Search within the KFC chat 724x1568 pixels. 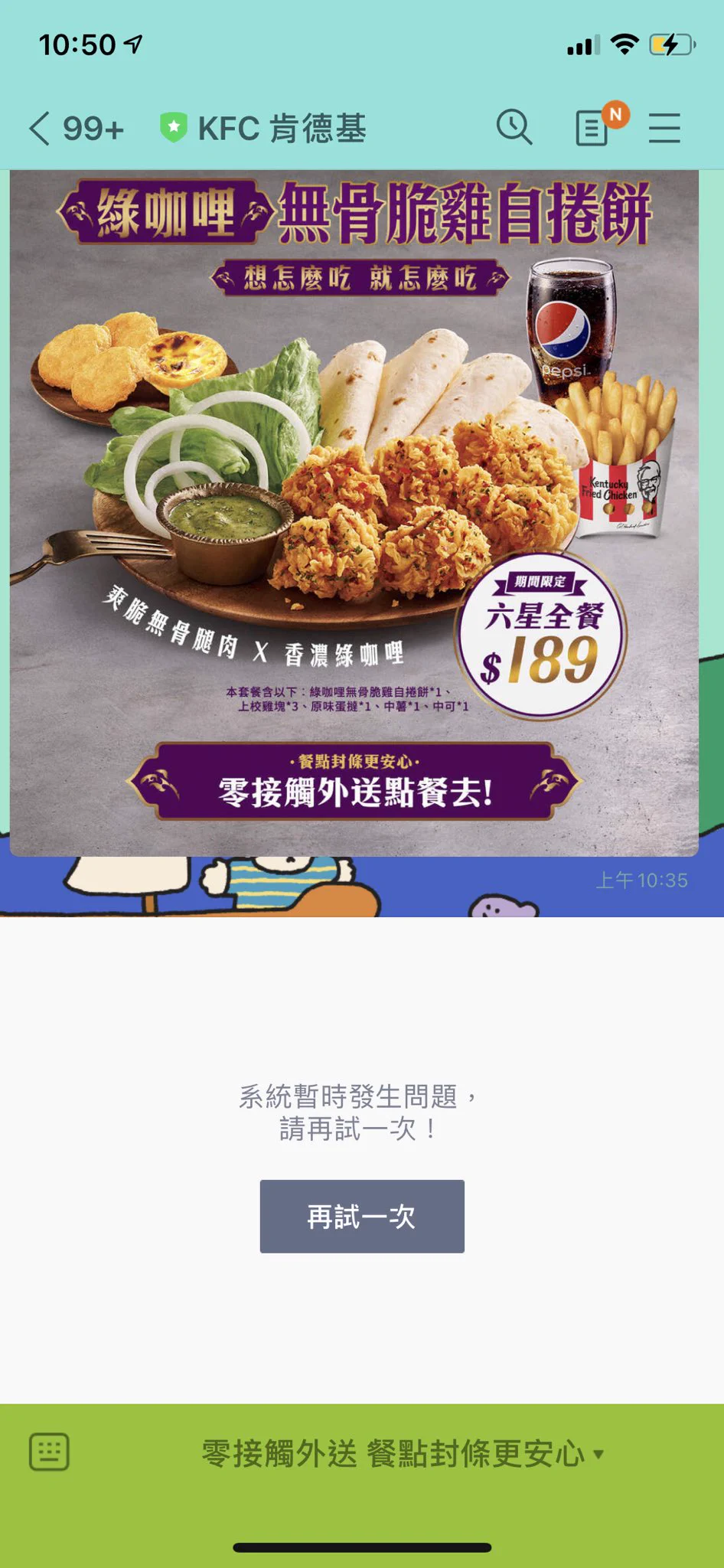[514, 127]
